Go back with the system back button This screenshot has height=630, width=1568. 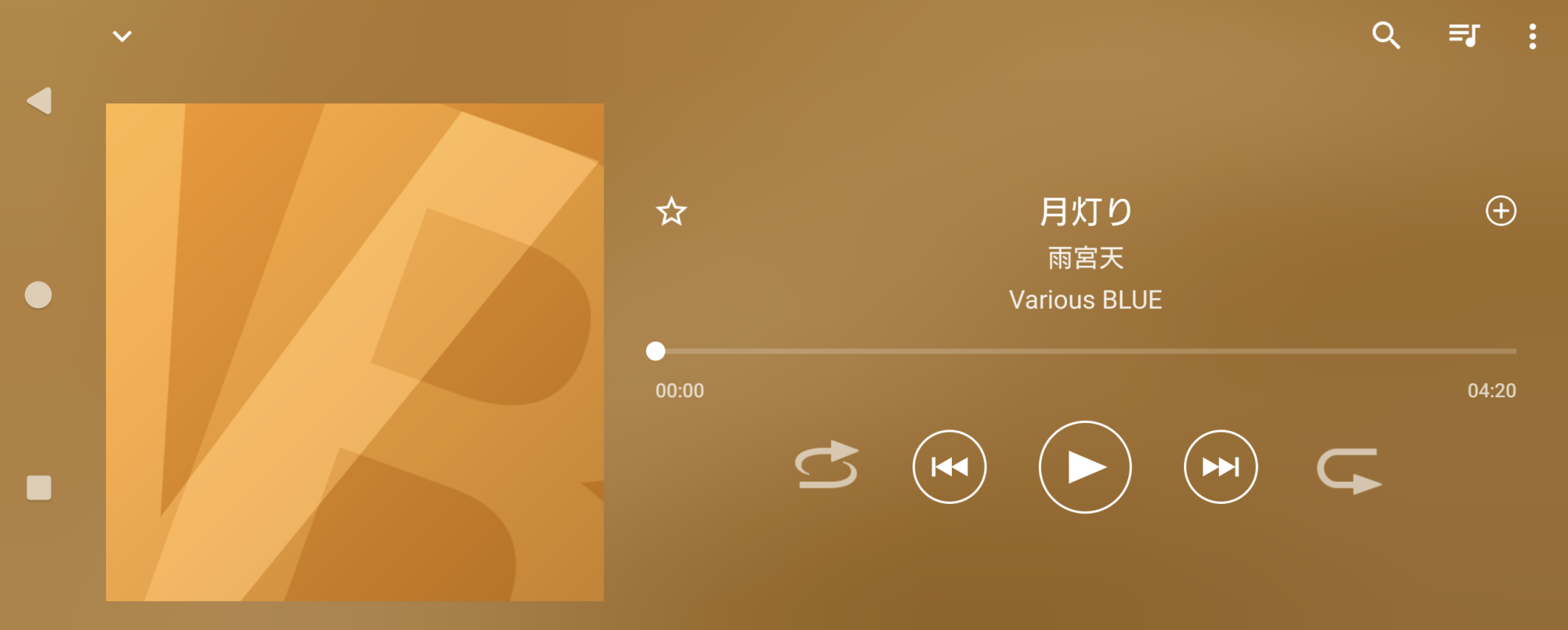click(39, 101)
